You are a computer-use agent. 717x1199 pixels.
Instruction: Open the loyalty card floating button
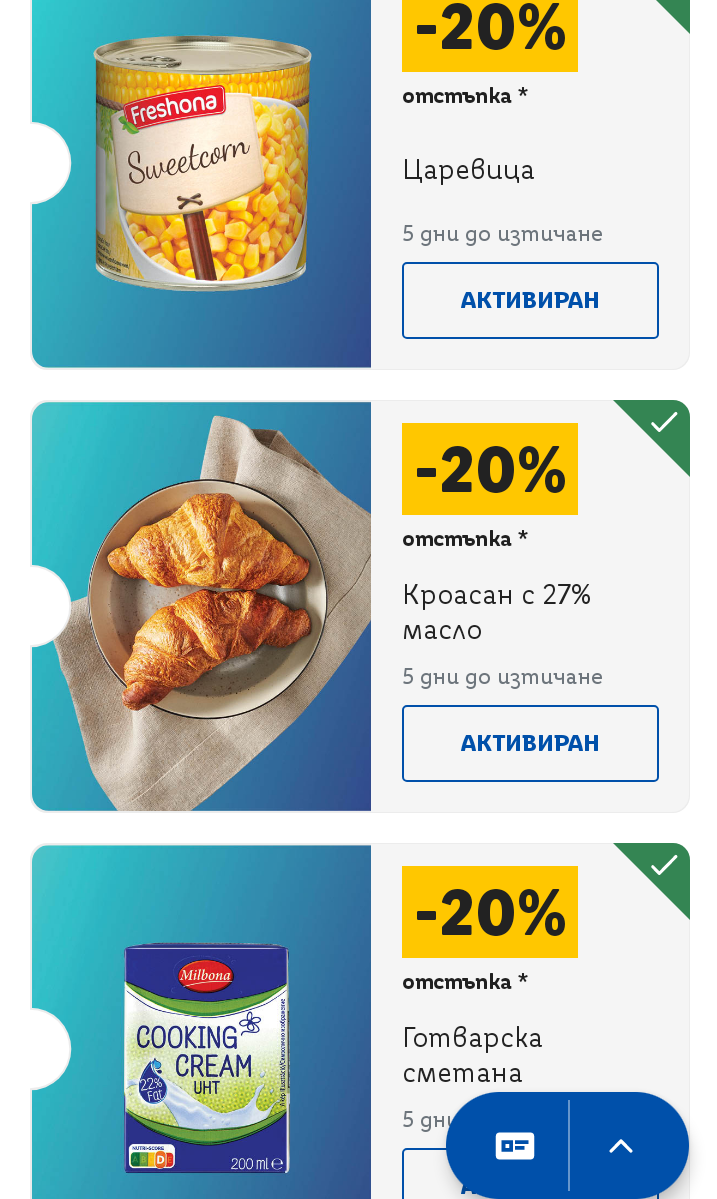[x=514, y=1146]
